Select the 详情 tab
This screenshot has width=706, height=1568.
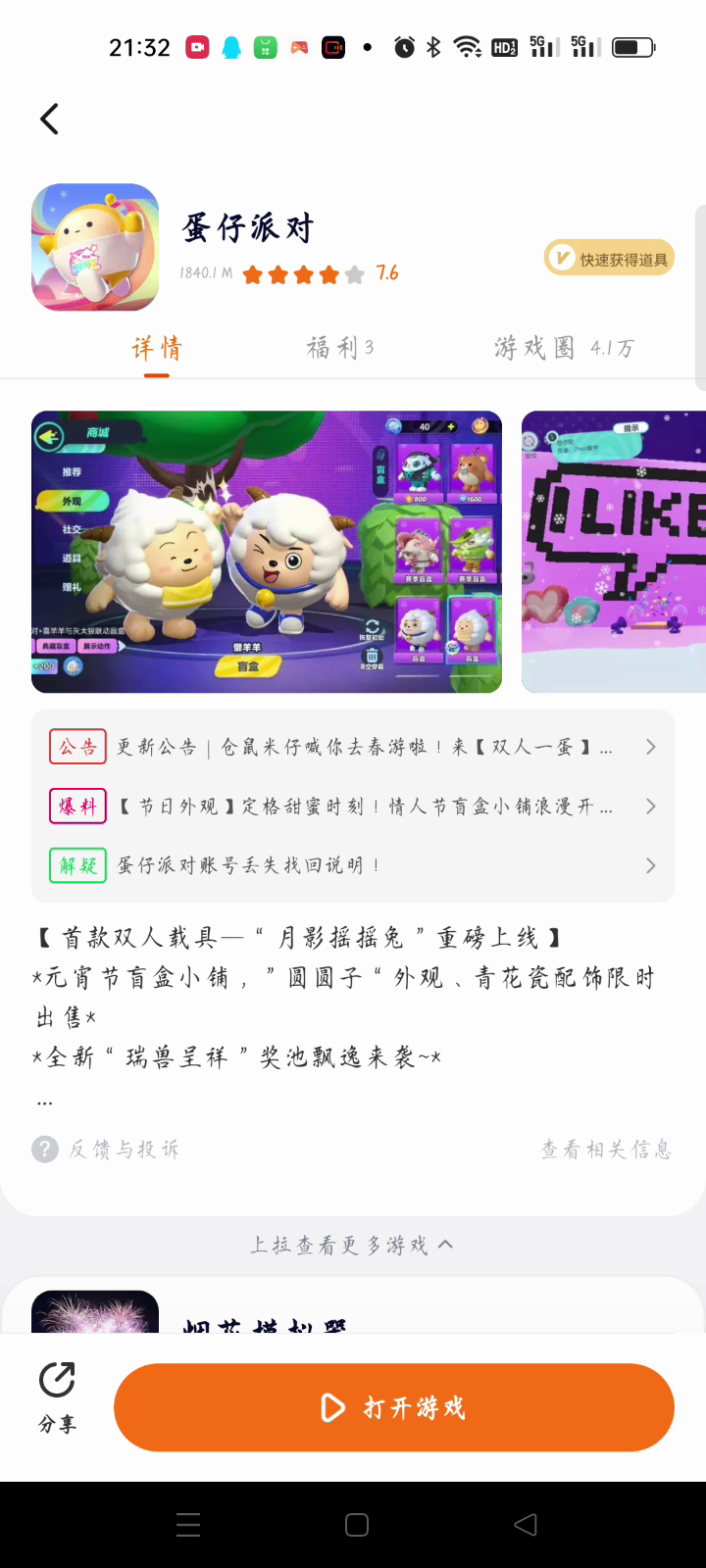[x=157, y=348]
